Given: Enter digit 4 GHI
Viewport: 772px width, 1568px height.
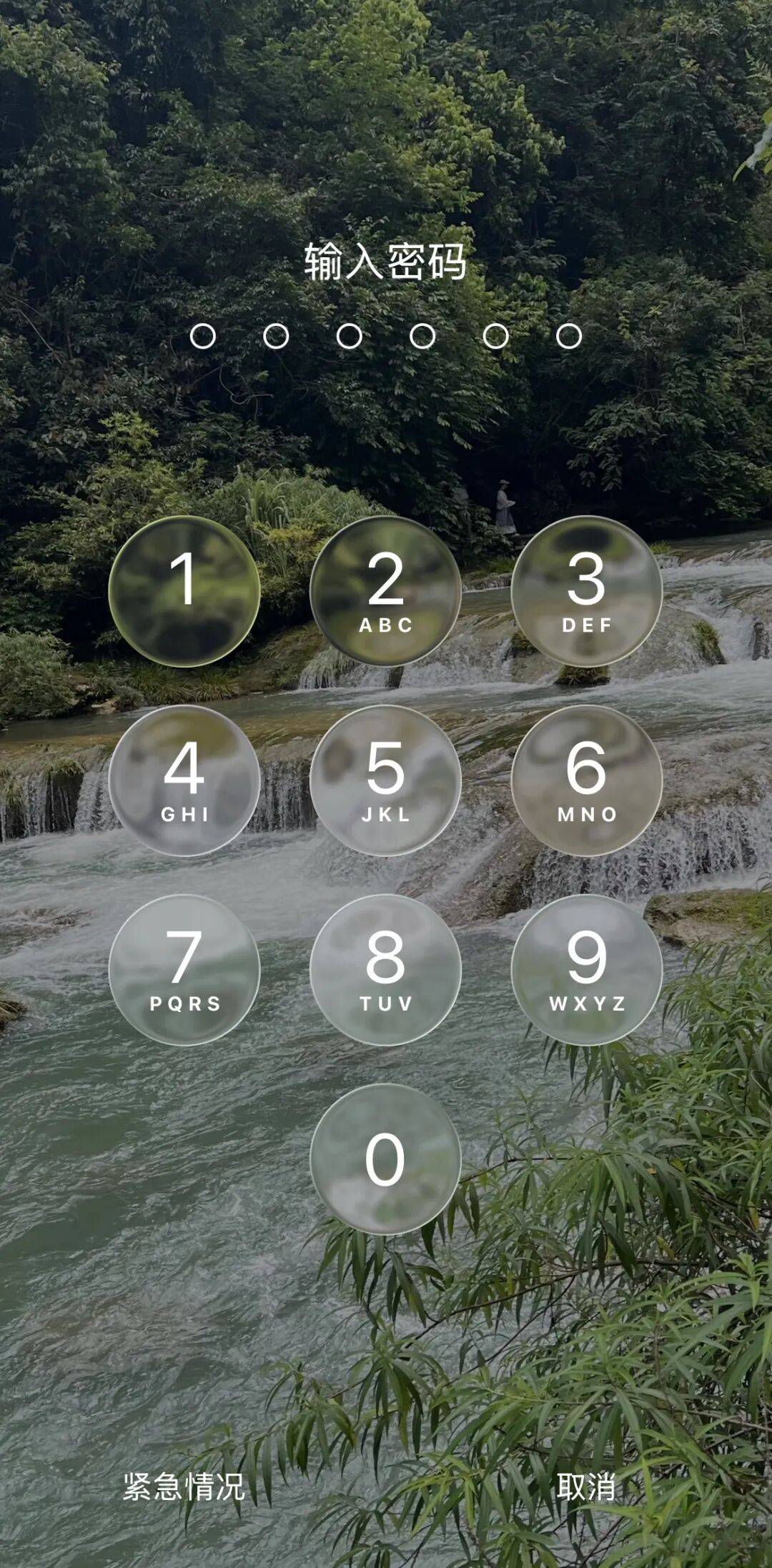Looking at the screenshot, I should (x=184, y=780).
